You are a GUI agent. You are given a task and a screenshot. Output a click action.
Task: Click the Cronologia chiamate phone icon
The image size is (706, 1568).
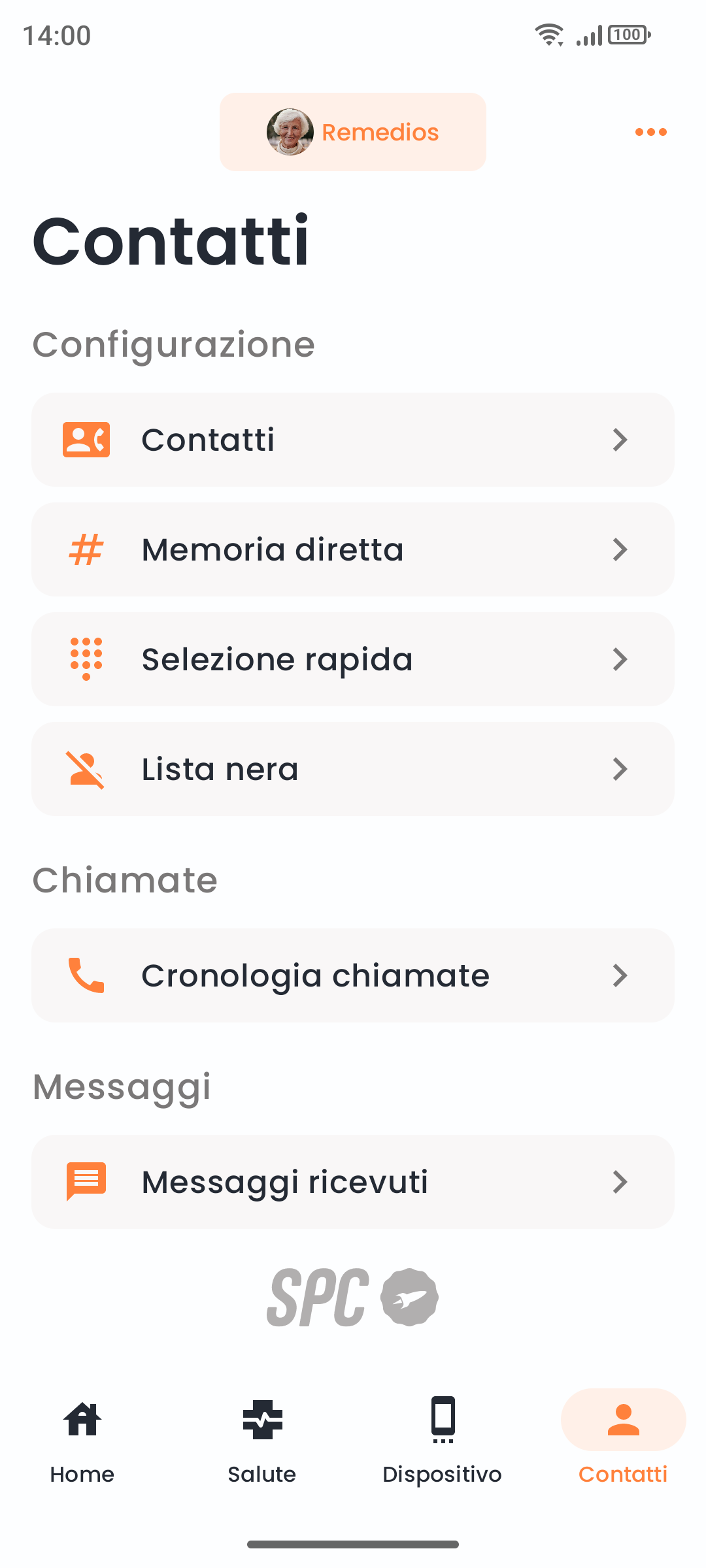pyautogui.click(x=86, y=975)
